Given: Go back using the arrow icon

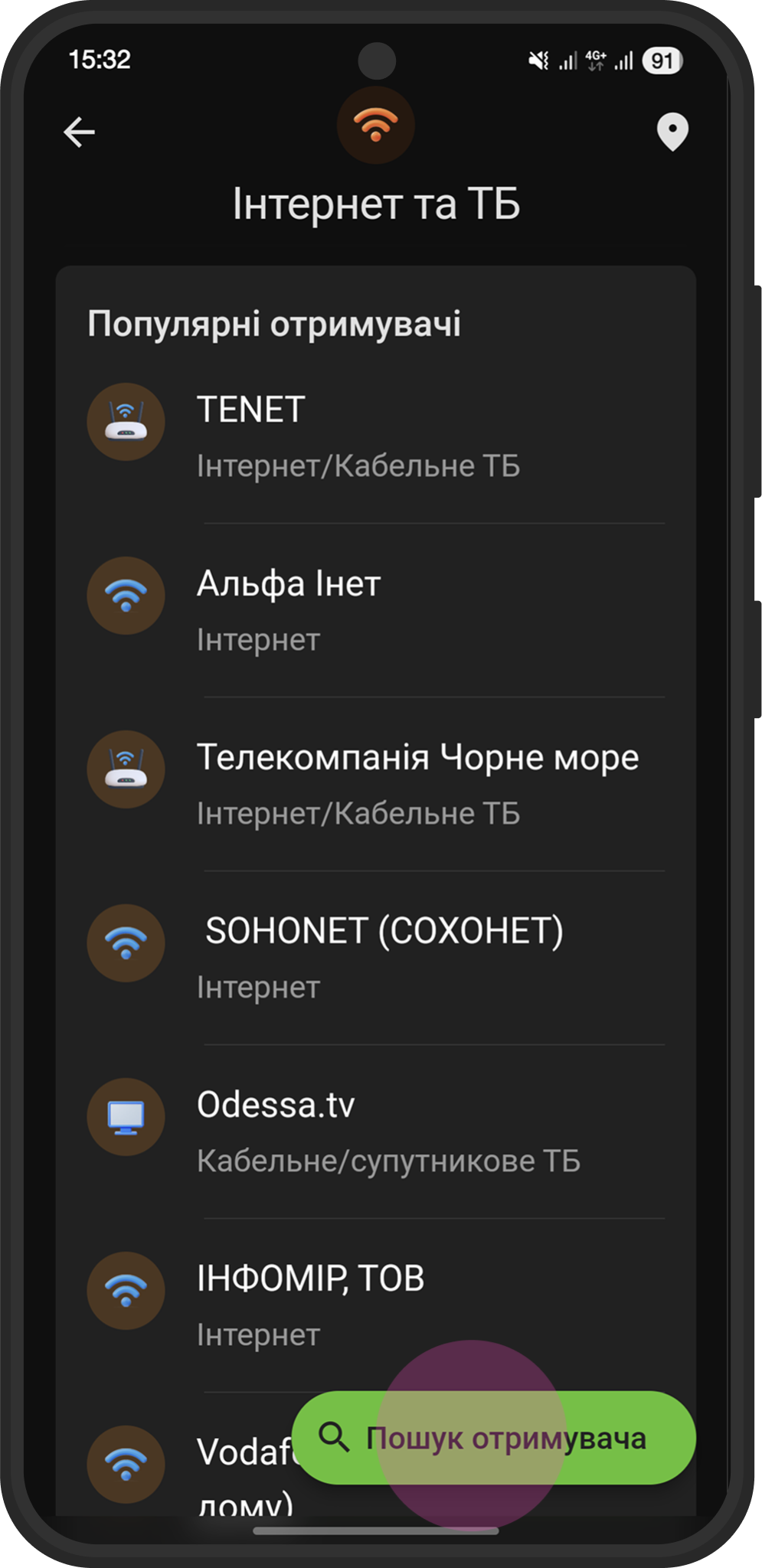Looking at the screenshot, I should (79, 132).
